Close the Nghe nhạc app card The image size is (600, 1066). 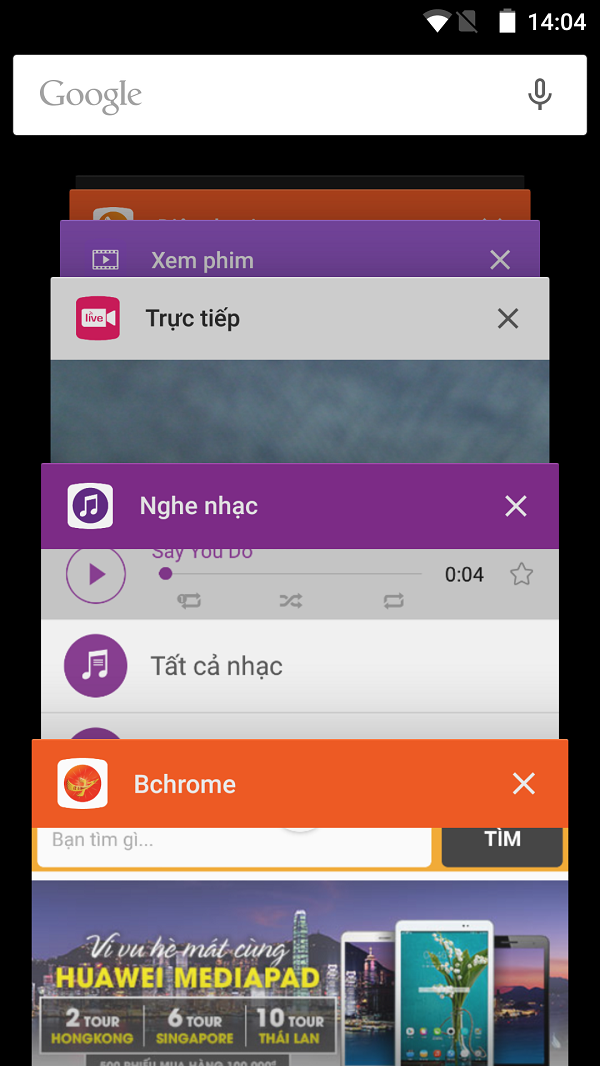(x=516, y=506)
